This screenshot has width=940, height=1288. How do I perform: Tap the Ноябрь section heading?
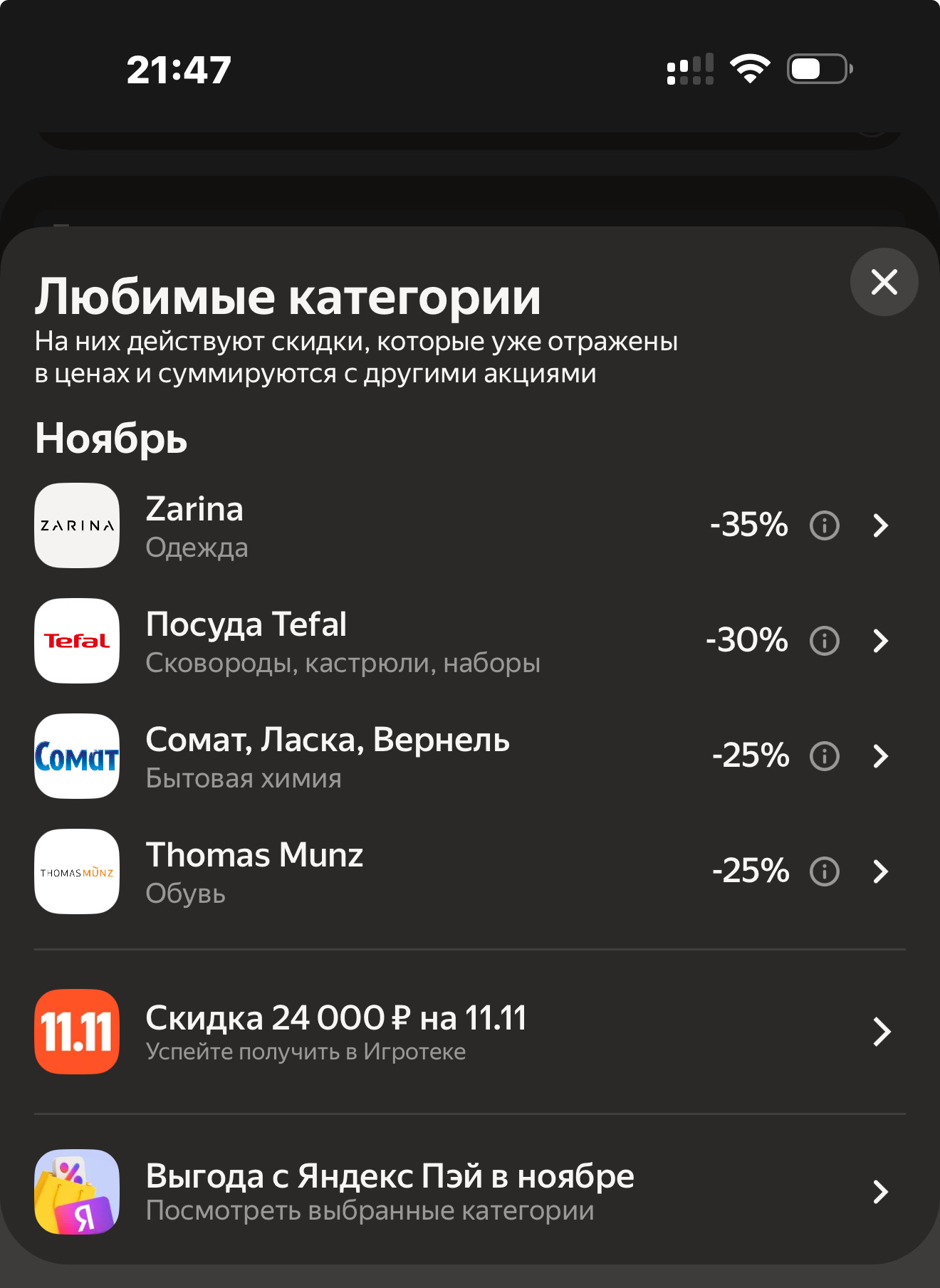point(111,439)
